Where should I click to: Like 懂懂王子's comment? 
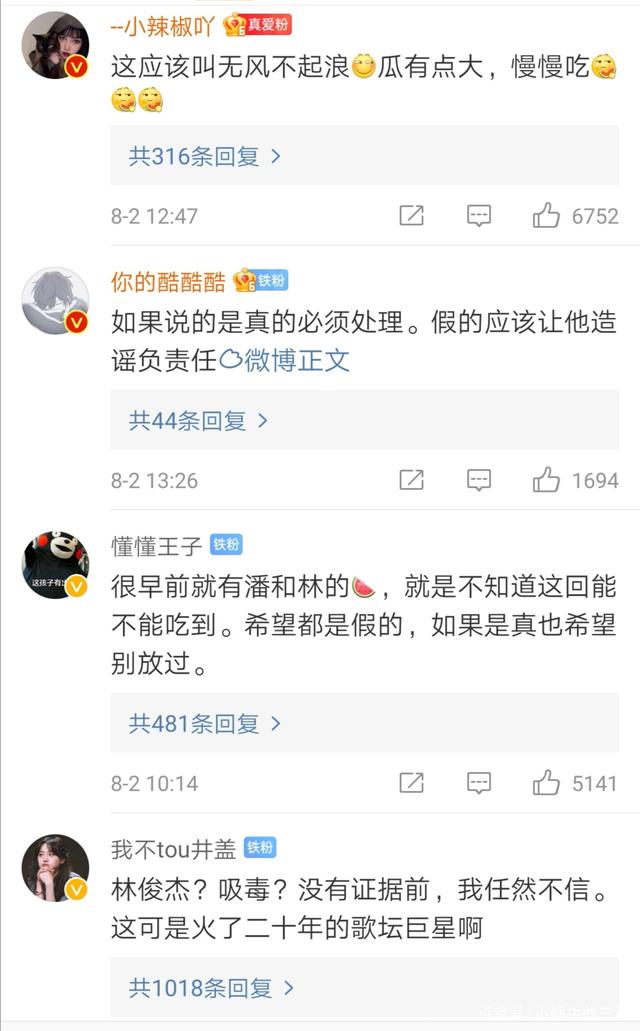pyautogui.click(x=546, y=783)
